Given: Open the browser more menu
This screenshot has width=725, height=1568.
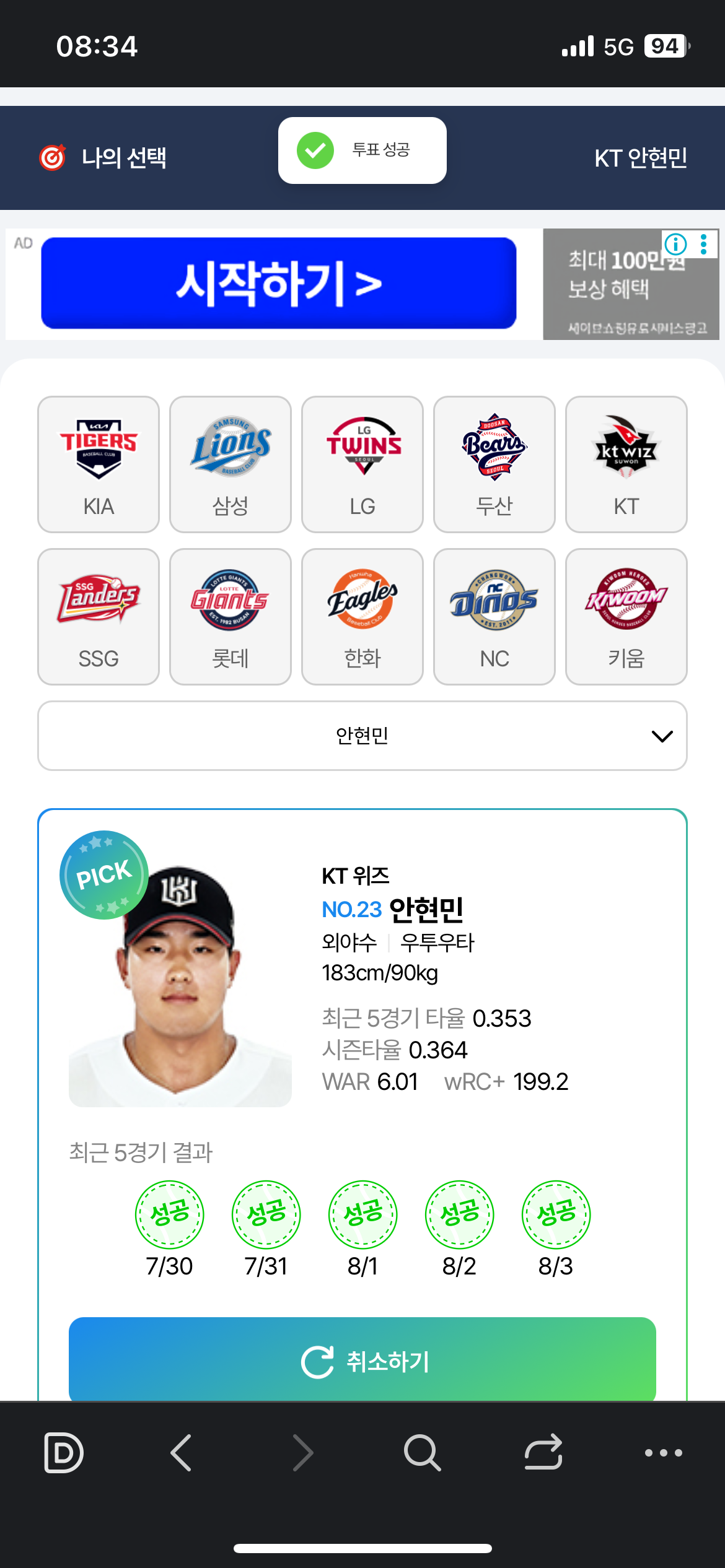Looking at the screenshot, I should 663,1452.
